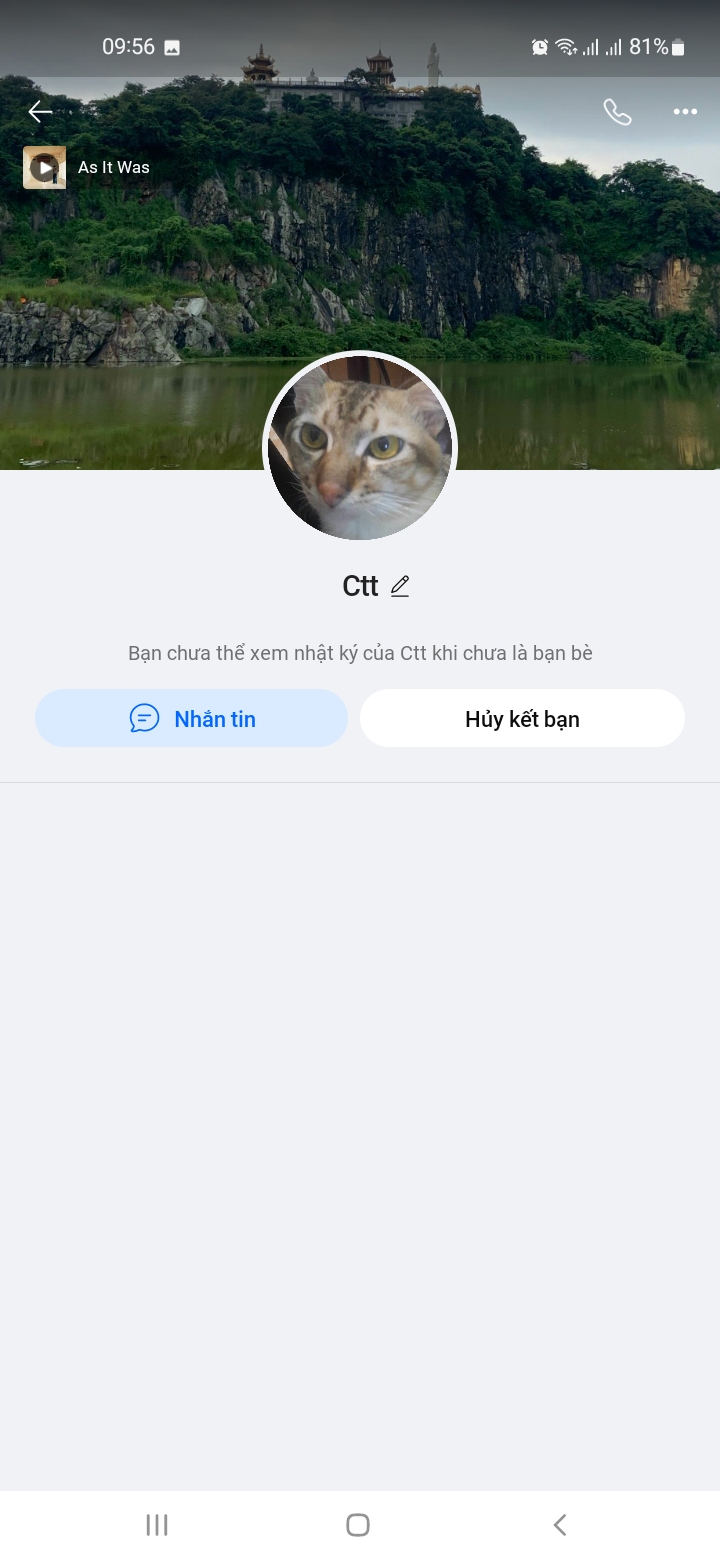The width and height of the screenshot is (720, 1560).
Task: Tap Hủy kết bạn to unfriend Ctt
Action: coord(522,718)
